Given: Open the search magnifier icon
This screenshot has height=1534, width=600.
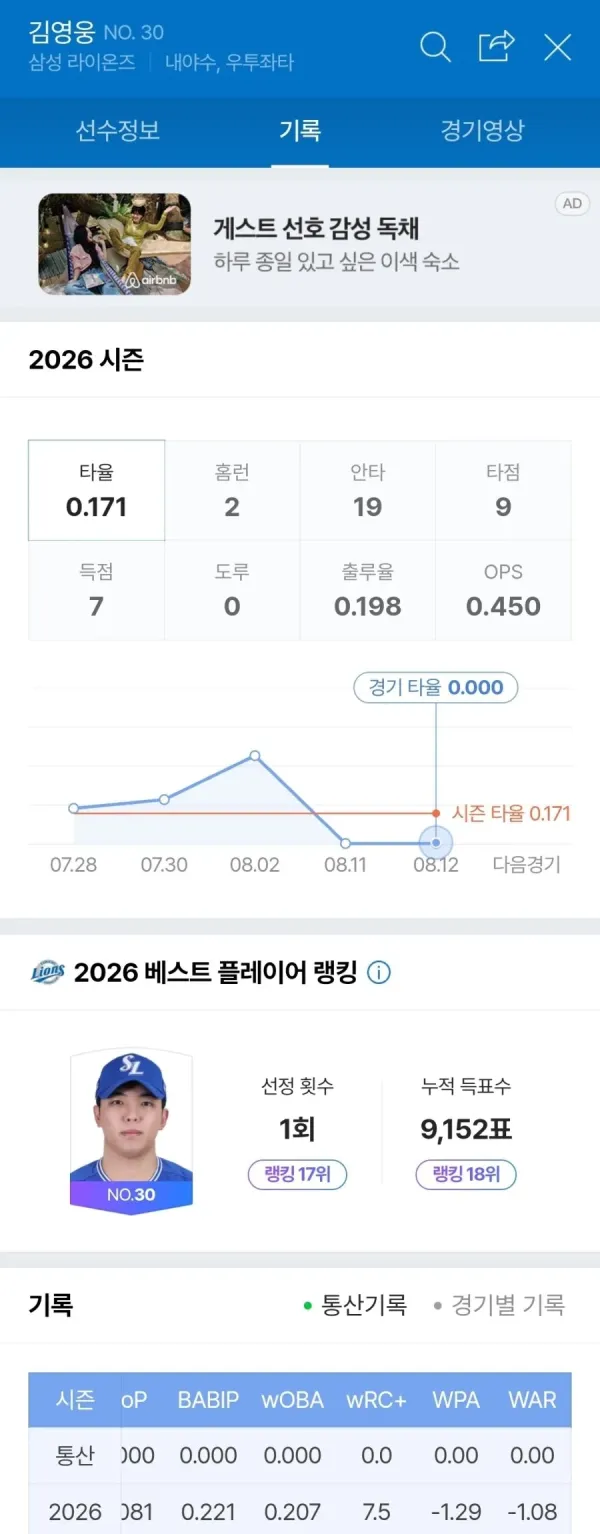Looking at the screenshot, I should [435, 47].
